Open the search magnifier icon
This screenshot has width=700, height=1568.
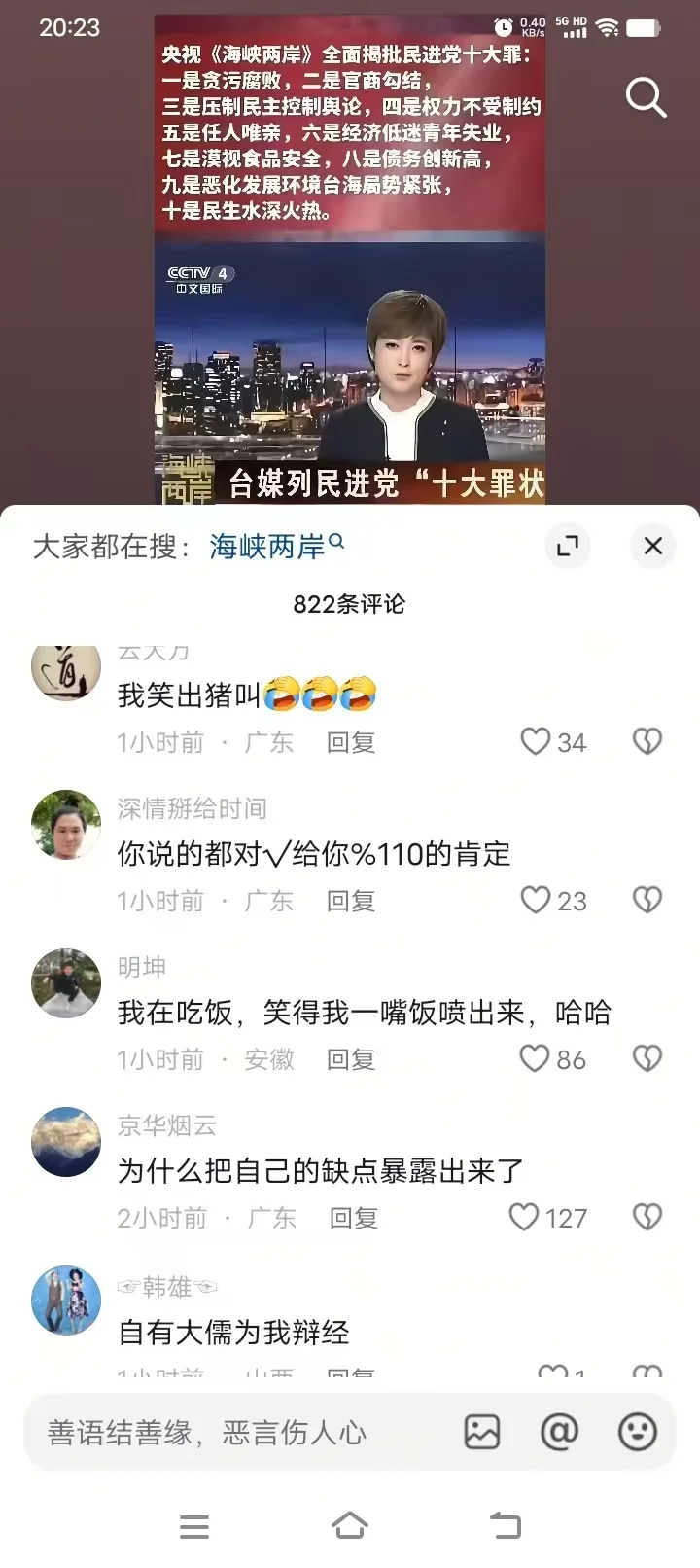point(646,98)
